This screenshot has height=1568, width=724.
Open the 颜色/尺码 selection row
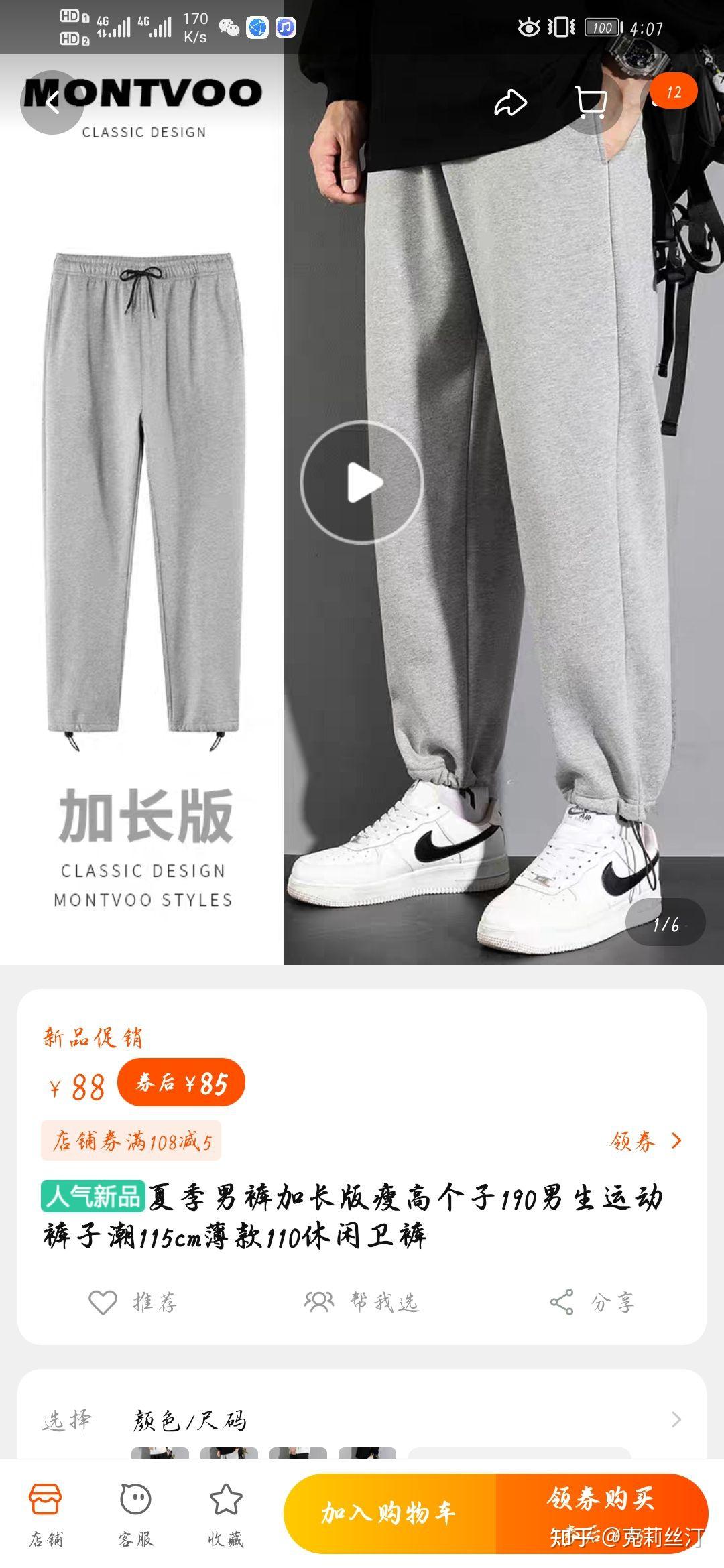tap(362, 1419)
